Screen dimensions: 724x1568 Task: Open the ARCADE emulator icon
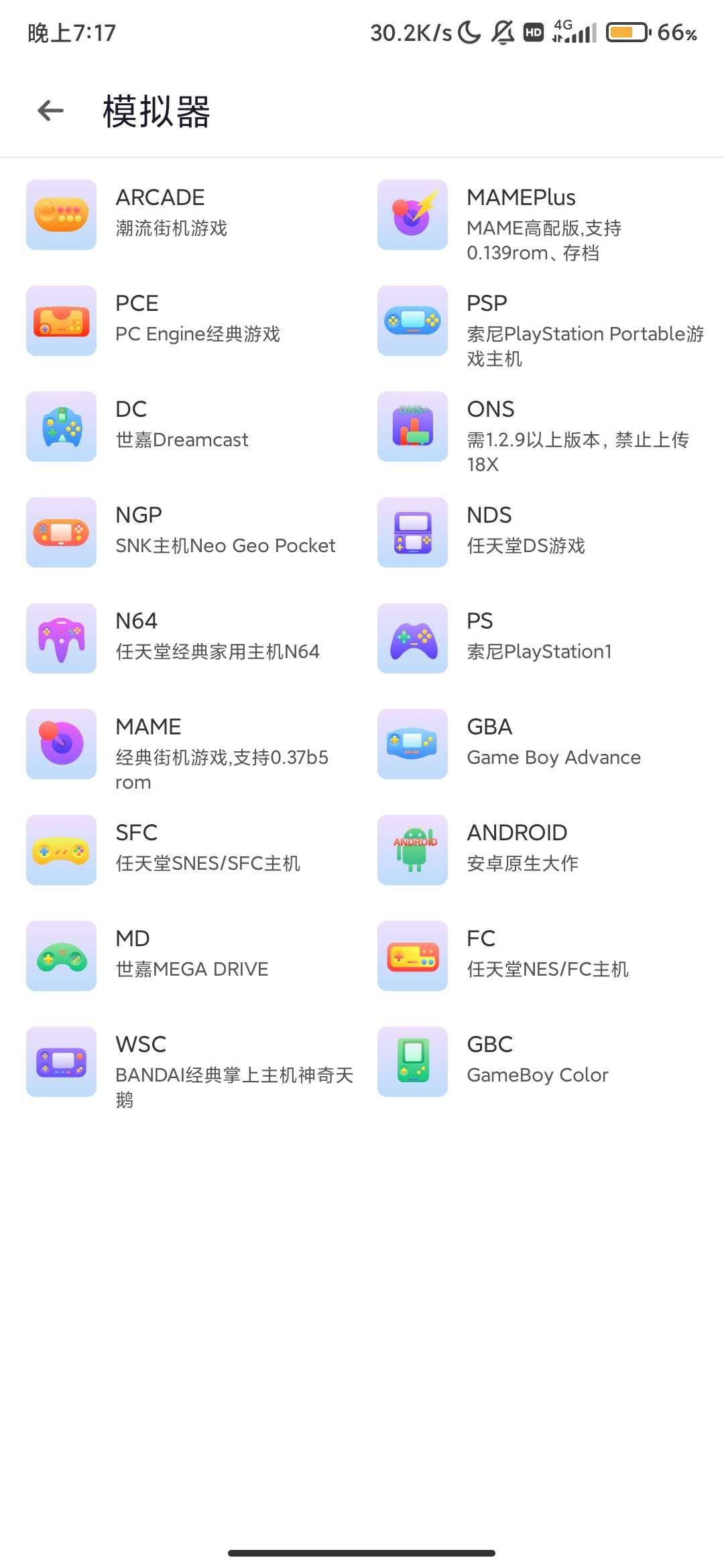[x=60, y=213]
